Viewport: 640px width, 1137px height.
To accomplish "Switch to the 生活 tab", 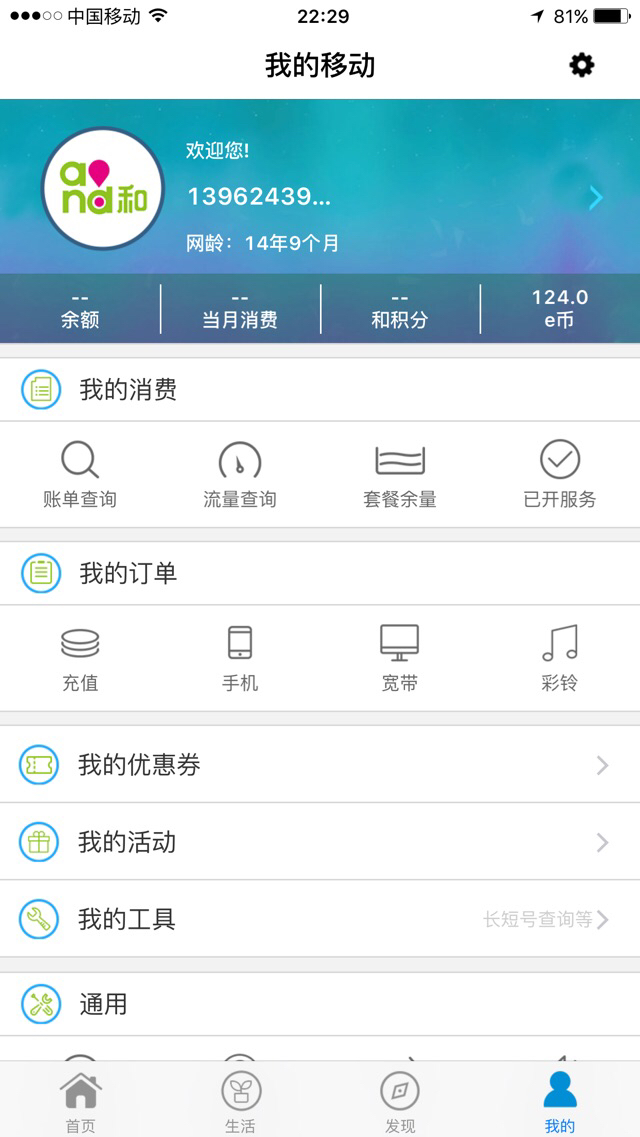I will (x=240, y=1101).
